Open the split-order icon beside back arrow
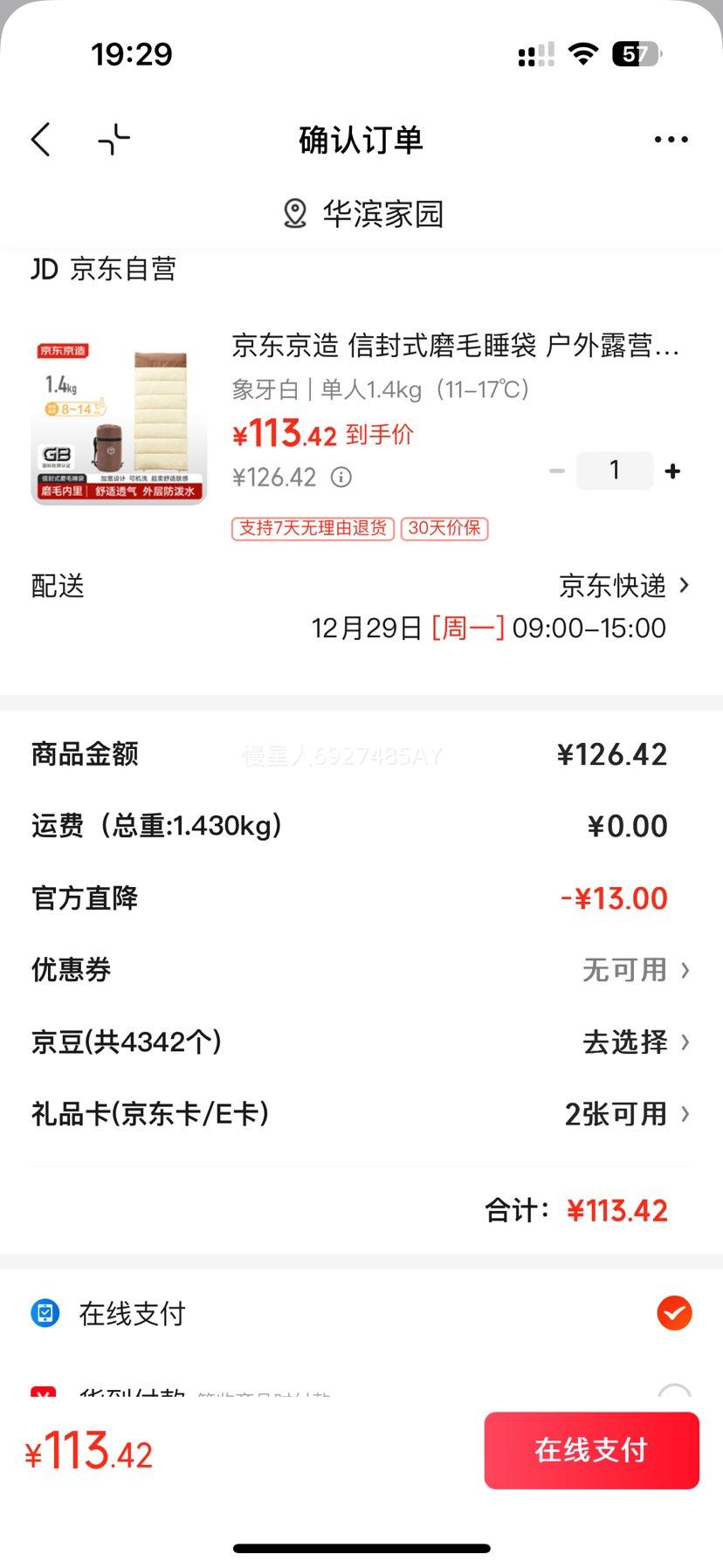 [114, 139]
